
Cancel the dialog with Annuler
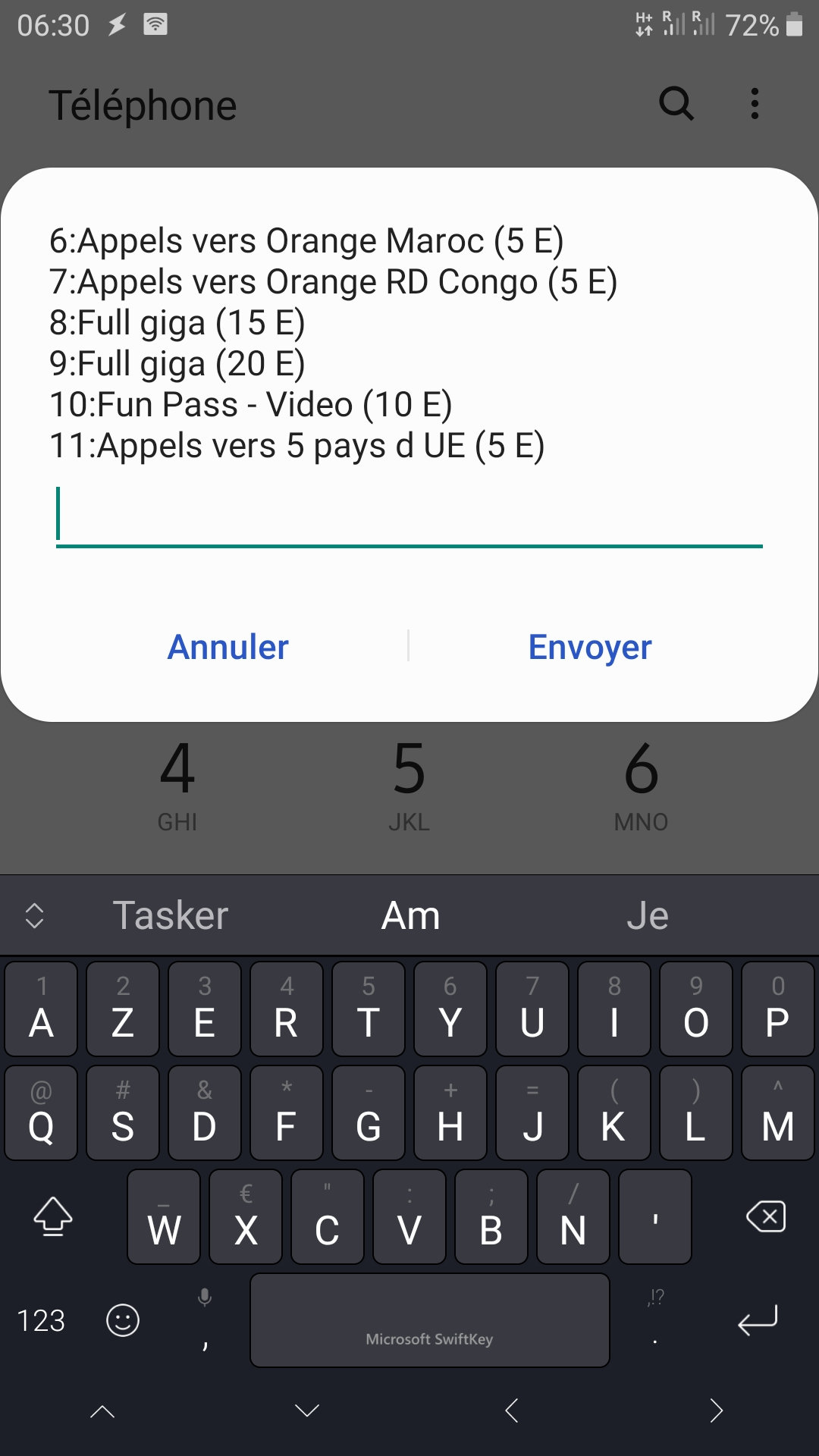coord(227,647)
